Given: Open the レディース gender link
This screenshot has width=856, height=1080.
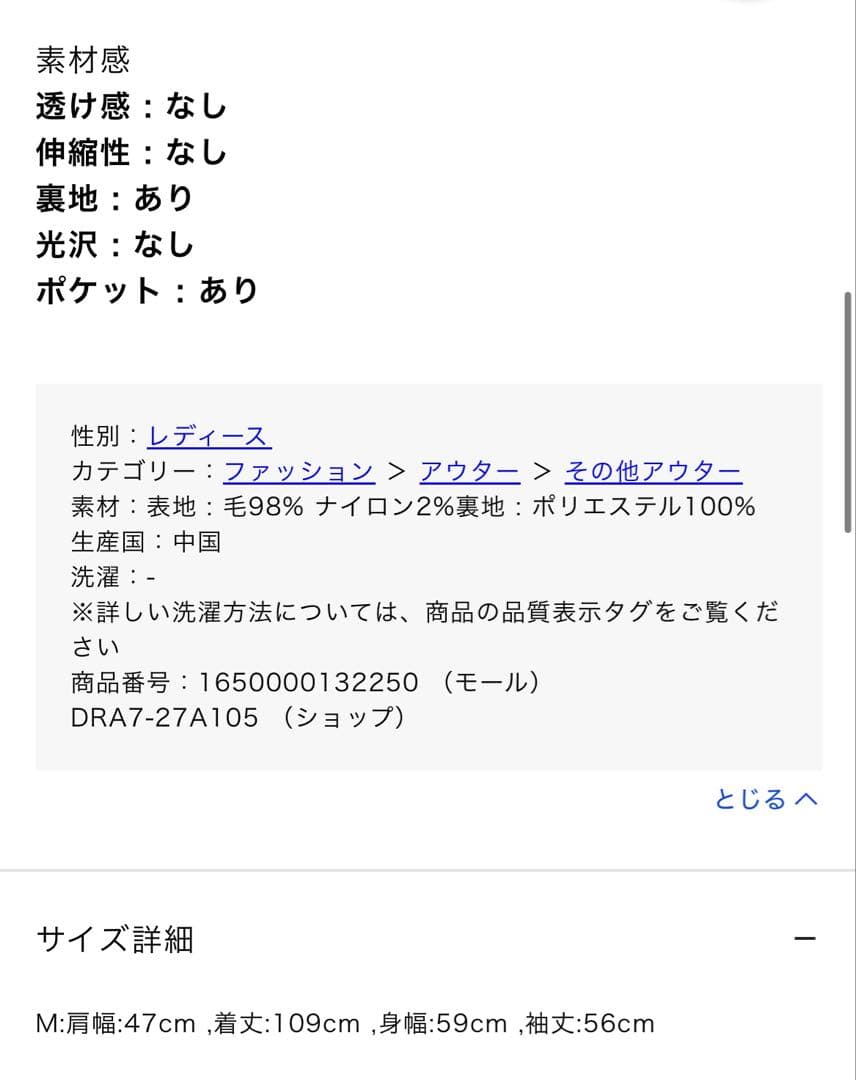Looking at the screenshot, I should pyautogui.click(x=207, y=436).
